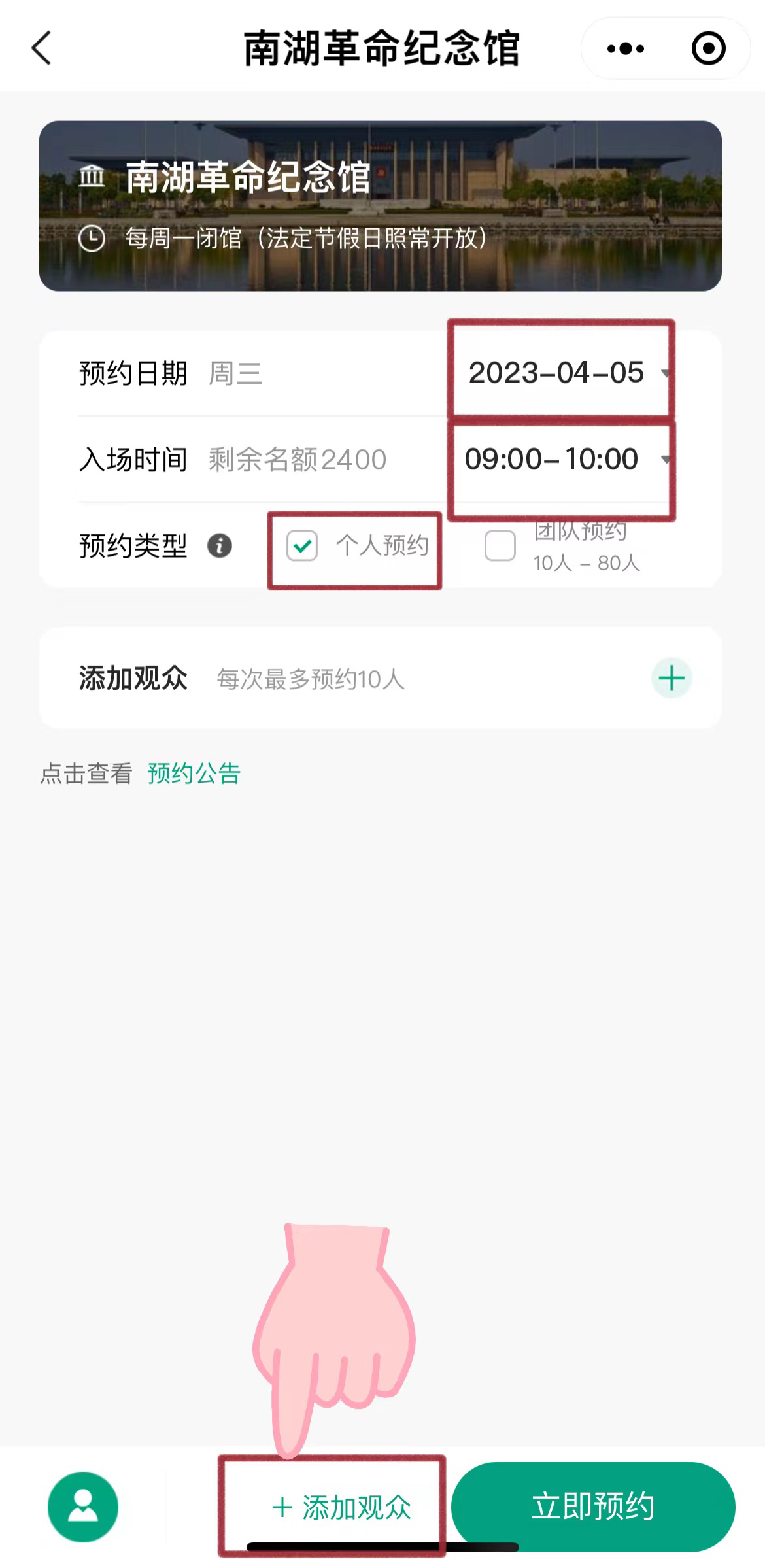
Task: Open the 预约公告 link
Action: (x=194, y=774)
